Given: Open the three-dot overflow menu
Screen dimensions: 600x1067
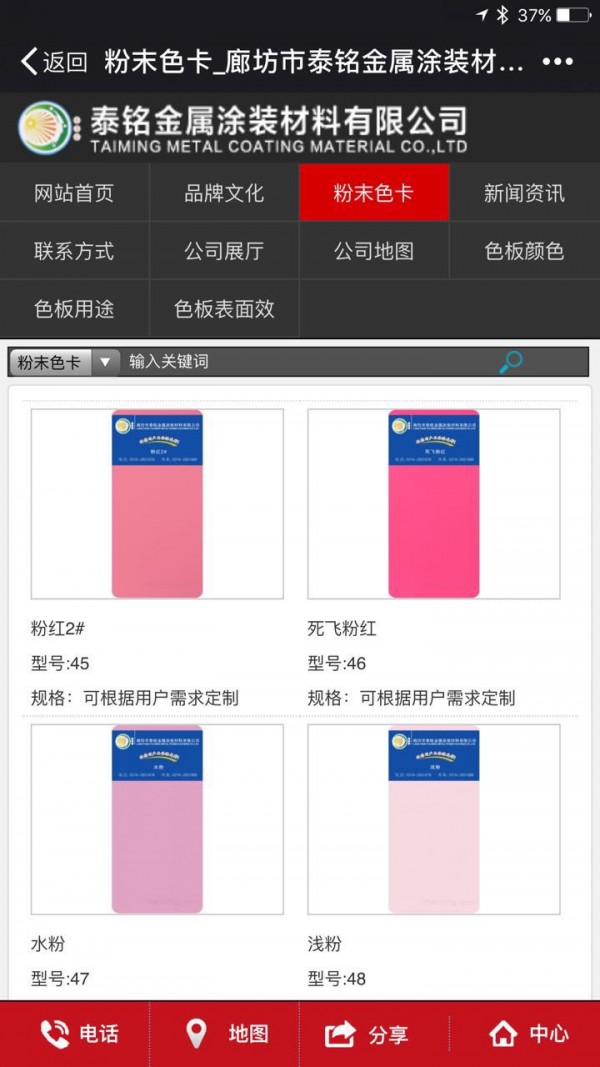Looking at the screenshot, I should [x=557, y=62].
